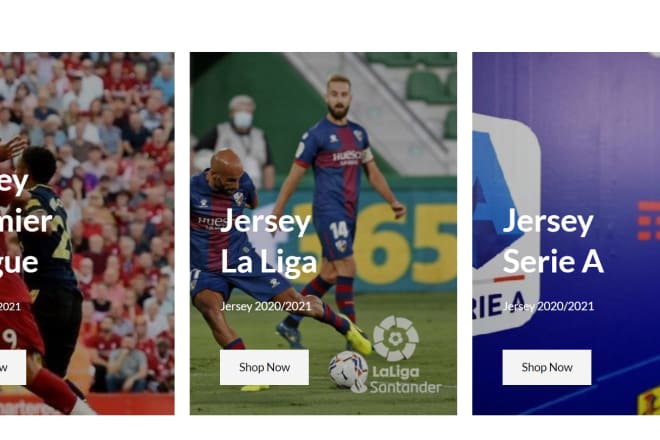Tap Shop Now on the Serie A card
This screenshot has width=660, height=440.
(x=546, y=367)
